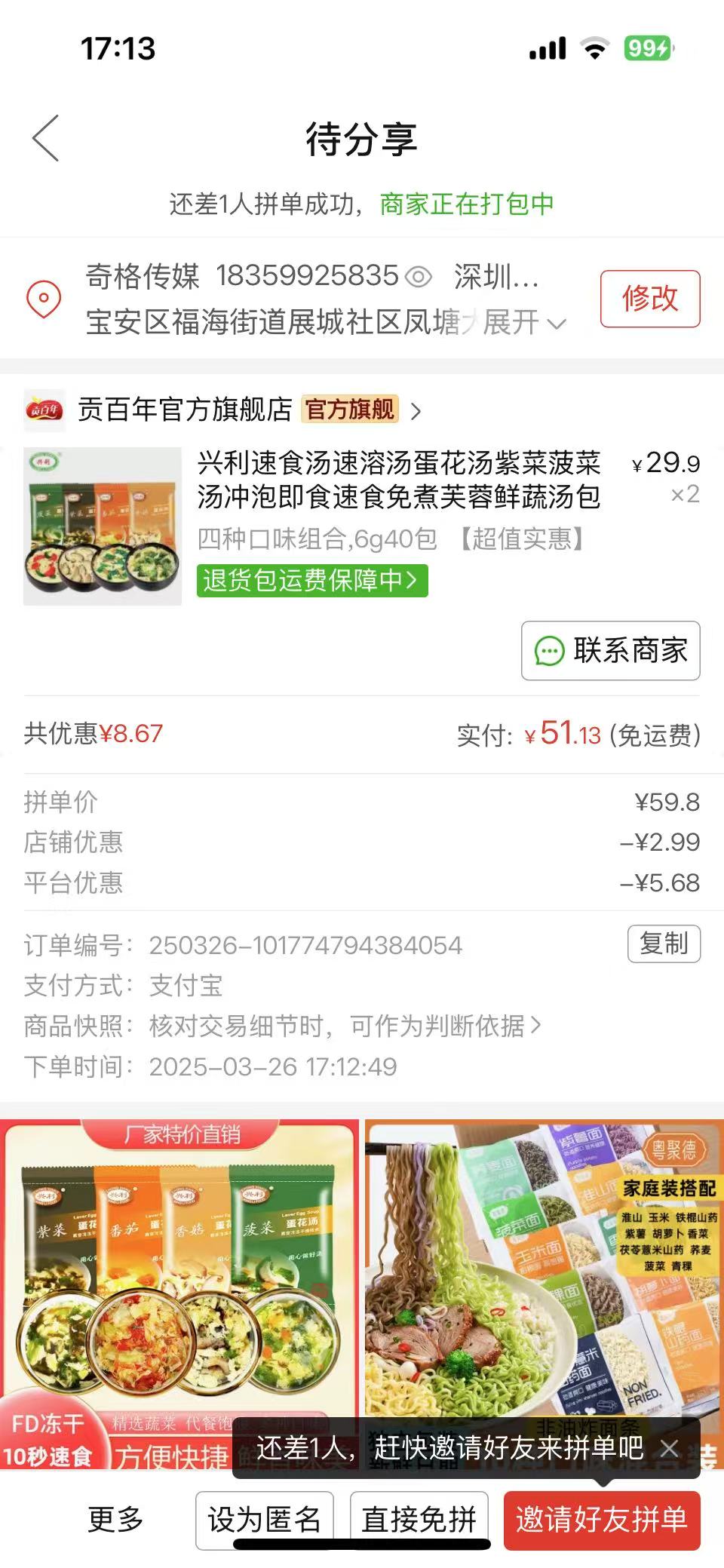Choose 直接免拼 to skip group buying
Viewport: 724px width, 1568px height.
pos(419,1520)
